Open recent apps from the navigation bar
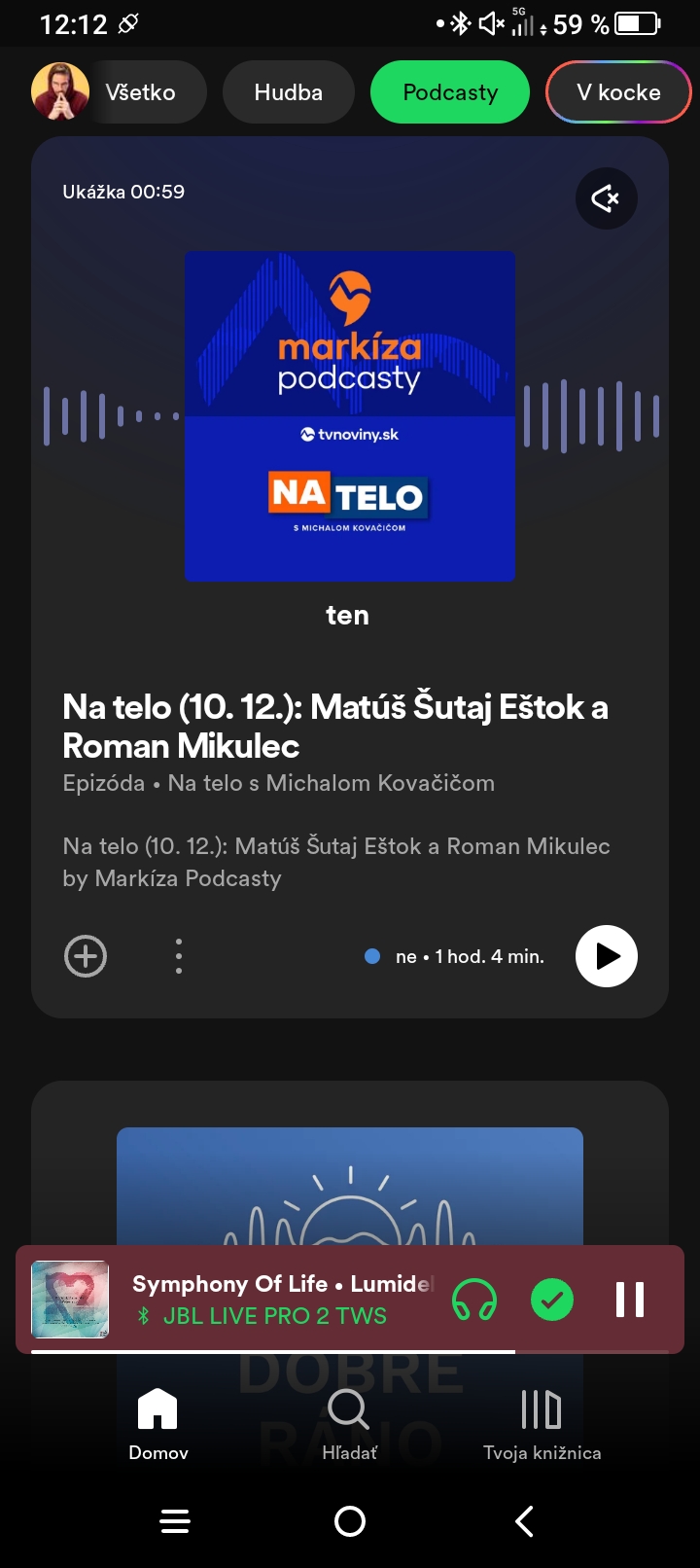 [175, 1521]
